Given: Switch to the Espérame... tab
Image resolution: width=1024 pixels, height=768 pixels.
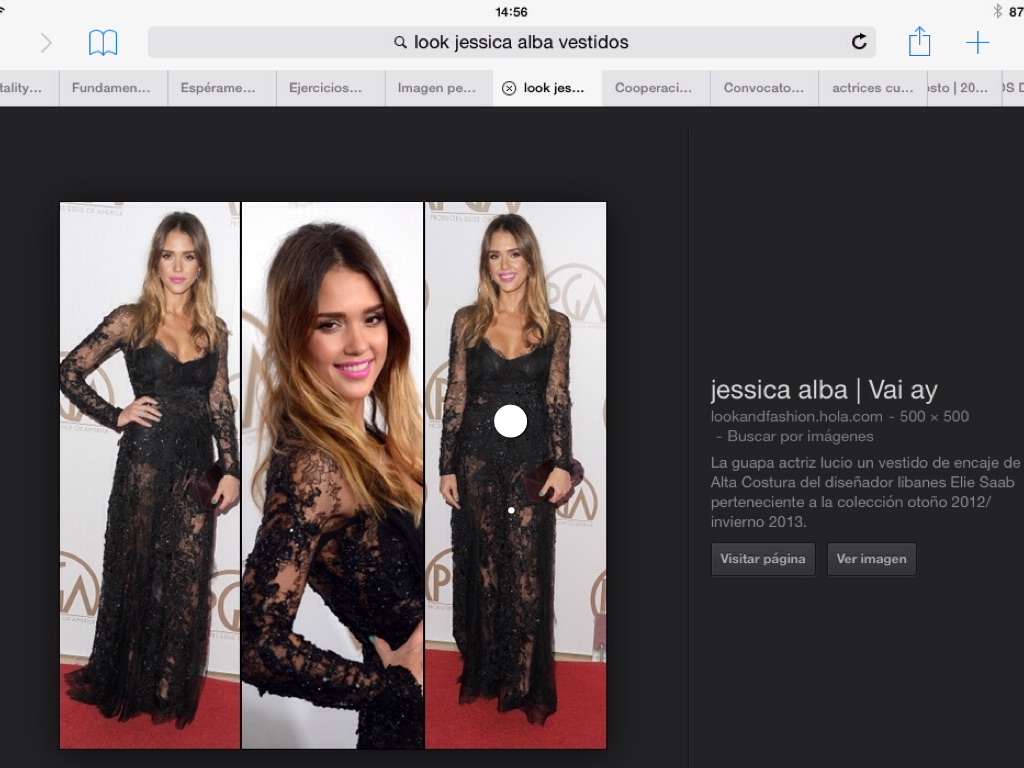Looking at the screenshot, I should 218,88.
